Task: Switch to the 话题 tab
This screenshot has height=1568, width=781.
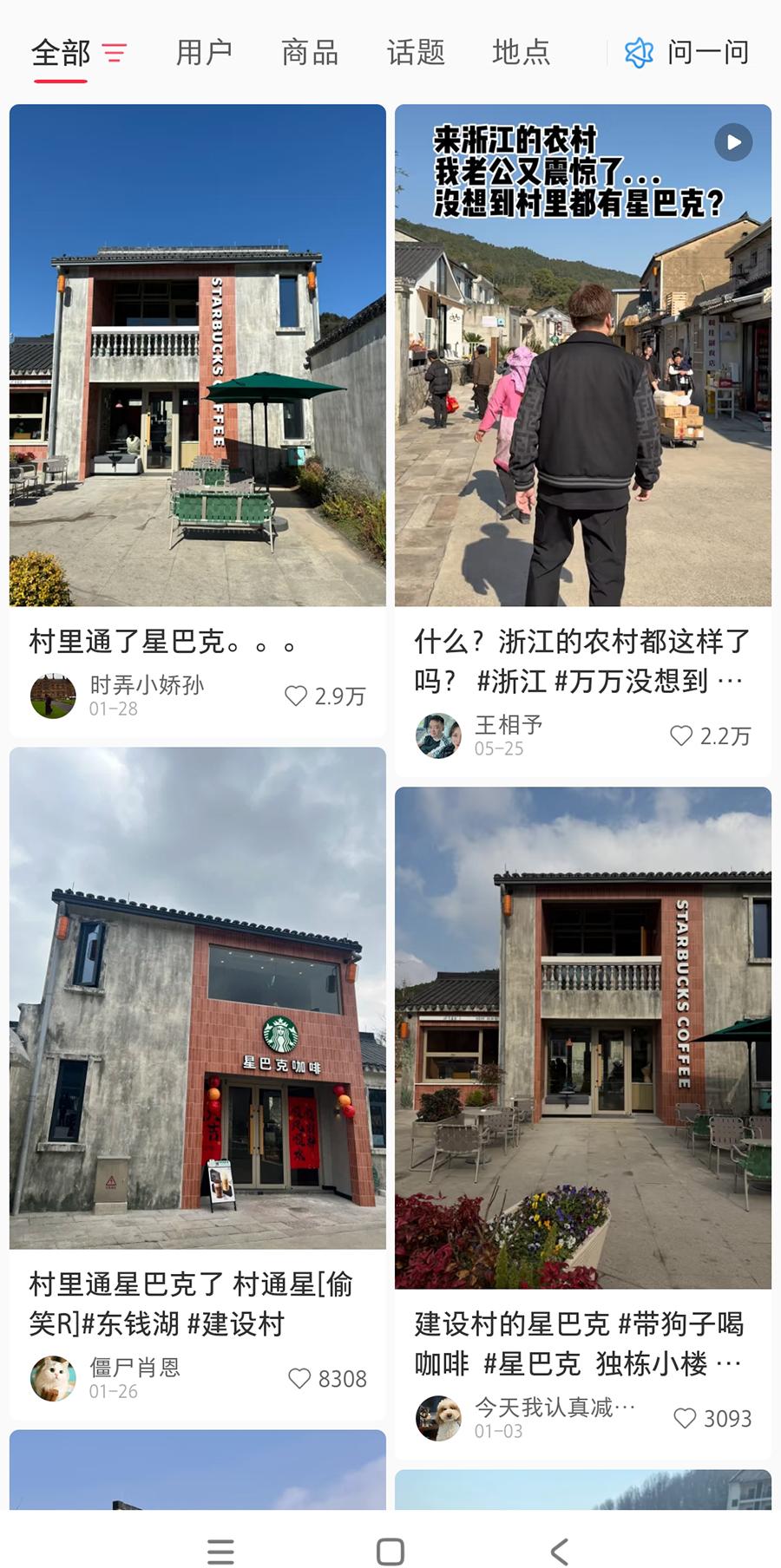Action: pos(416,53)
